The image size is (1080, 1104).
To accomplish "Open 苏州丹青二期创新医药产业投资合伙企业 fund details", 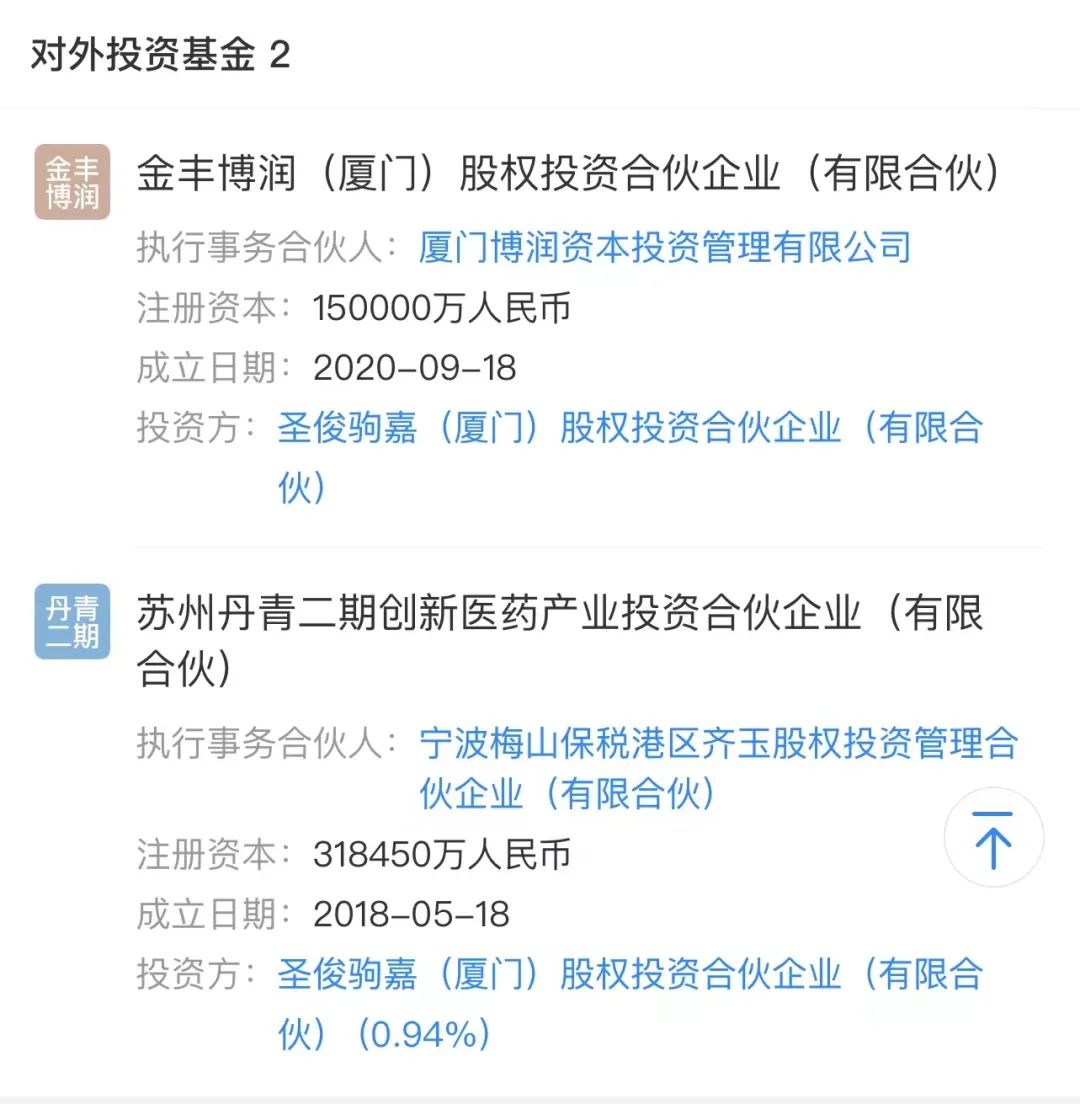I will (x=560, y=614).
